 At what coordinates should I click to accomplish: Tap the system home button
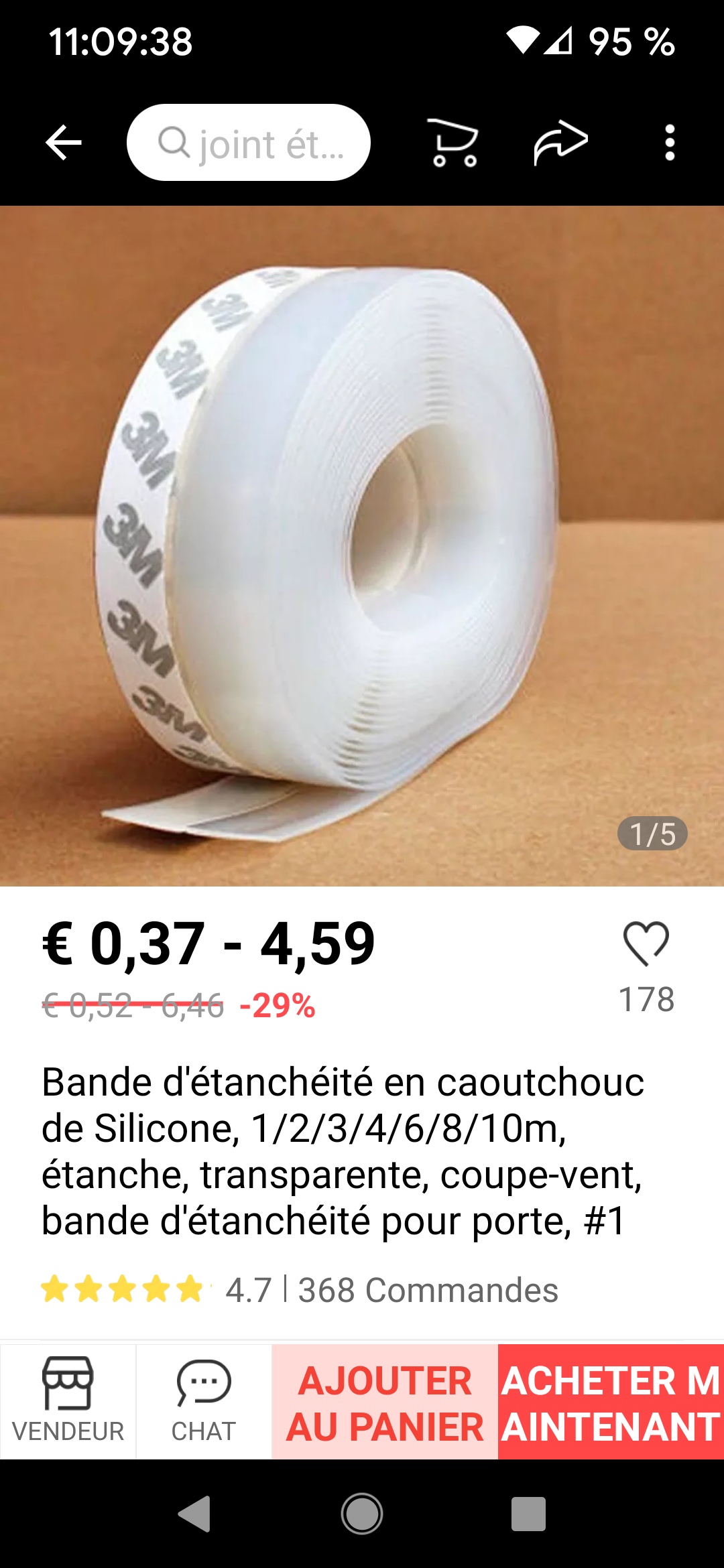(362, 1514)
